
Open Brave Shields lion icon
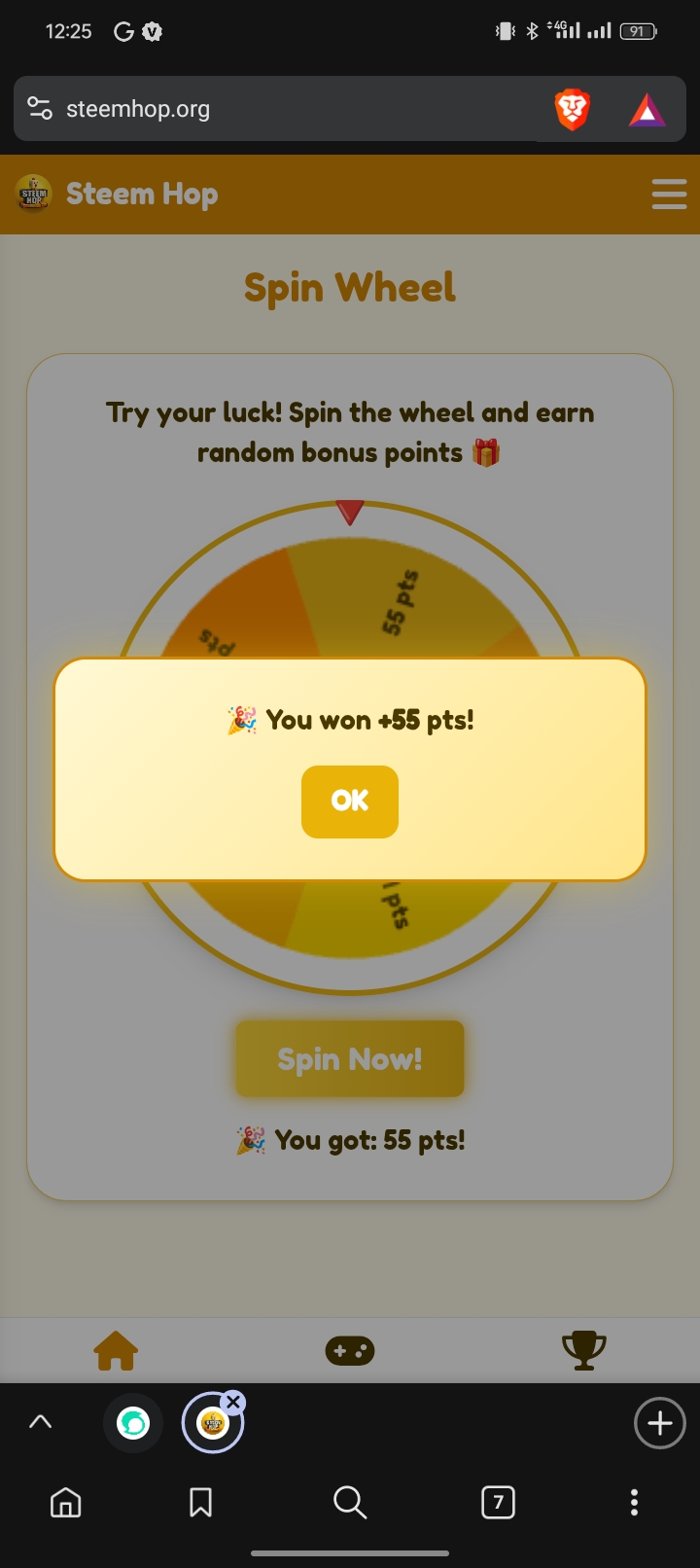(573, 109)
